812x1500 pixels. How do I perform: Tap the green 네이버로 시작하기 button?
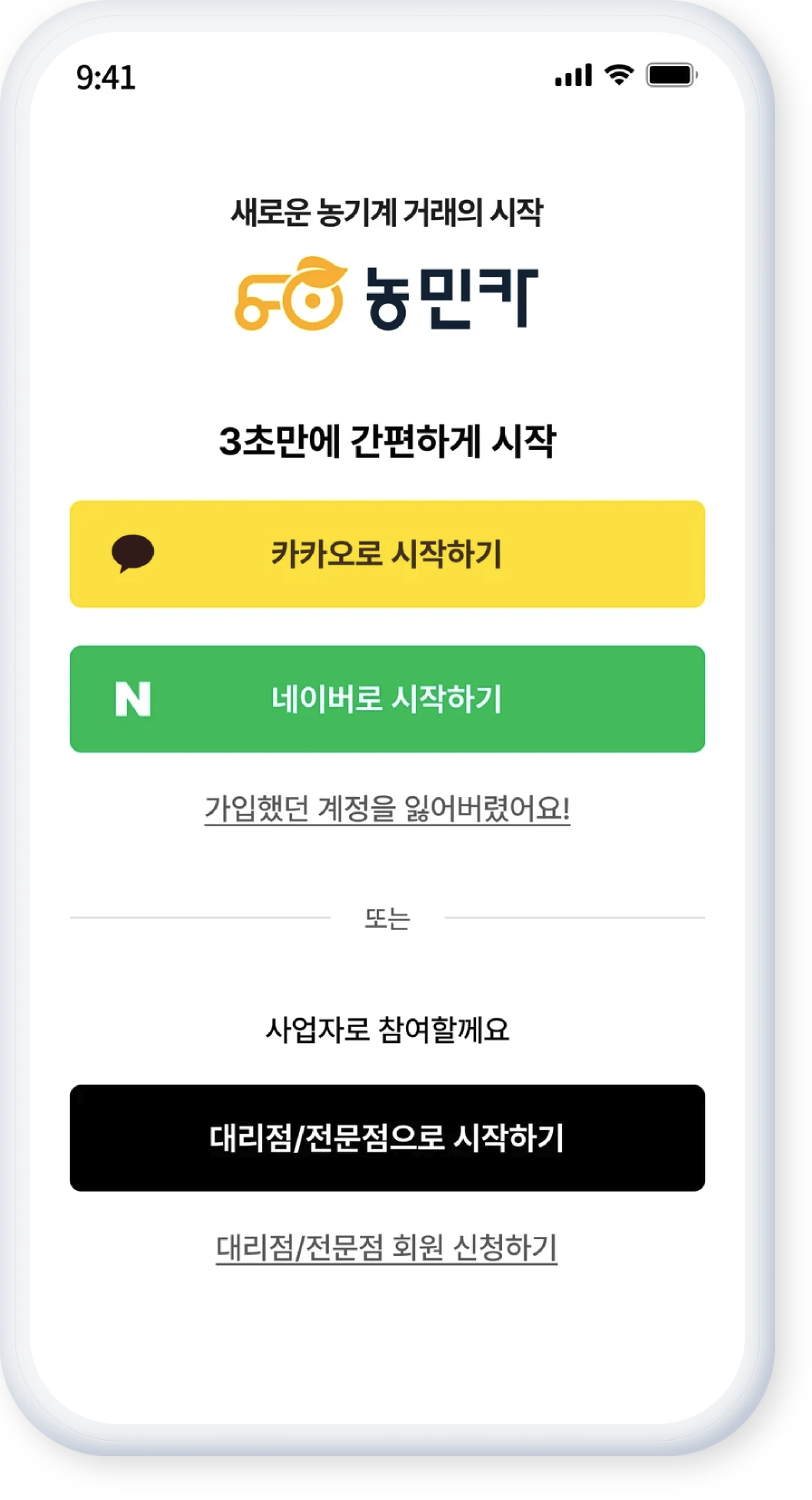click(387, 698)
